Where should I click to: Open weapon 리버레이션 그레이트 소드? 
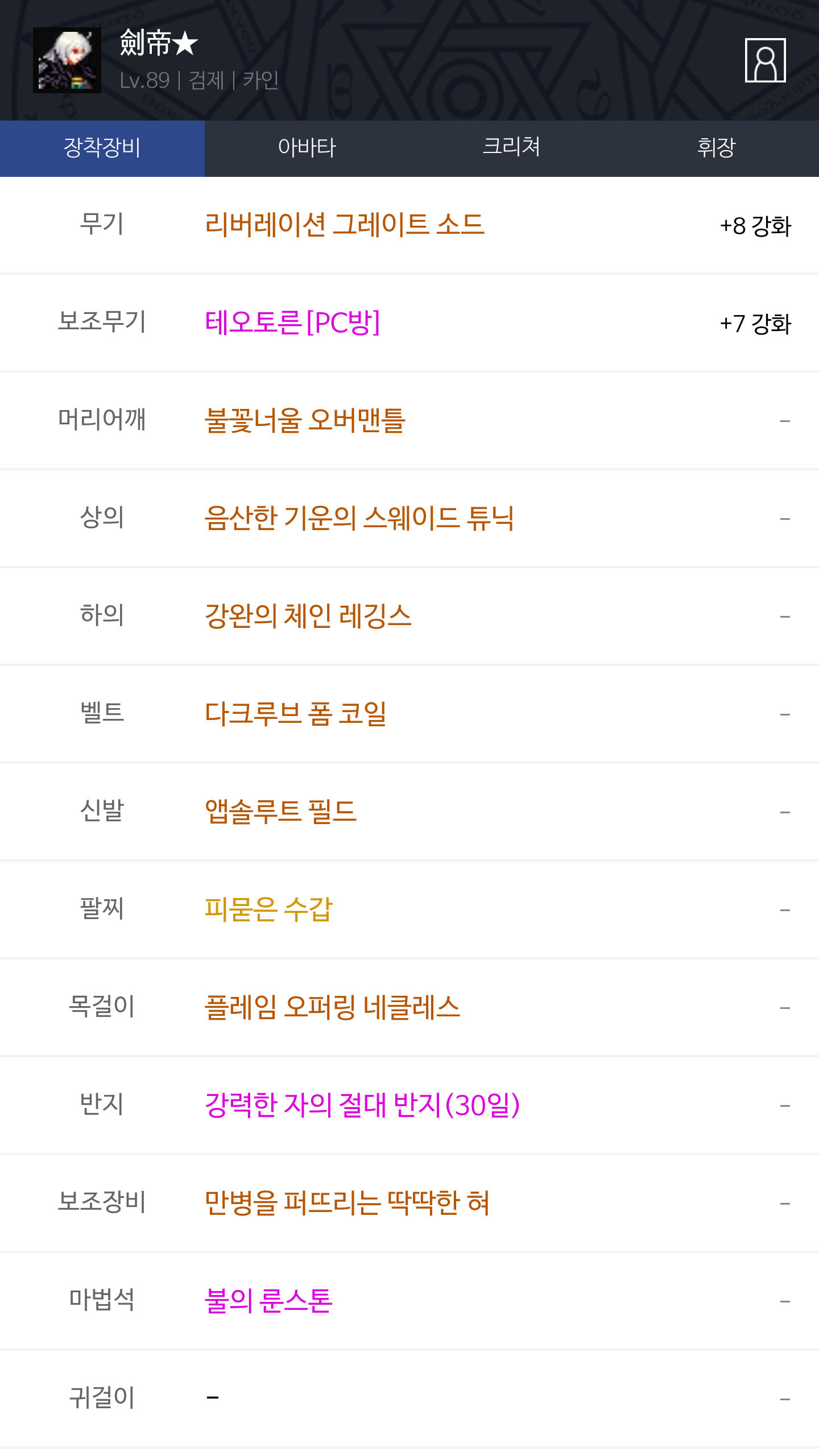pyautogui.click(x=345, y=225)
